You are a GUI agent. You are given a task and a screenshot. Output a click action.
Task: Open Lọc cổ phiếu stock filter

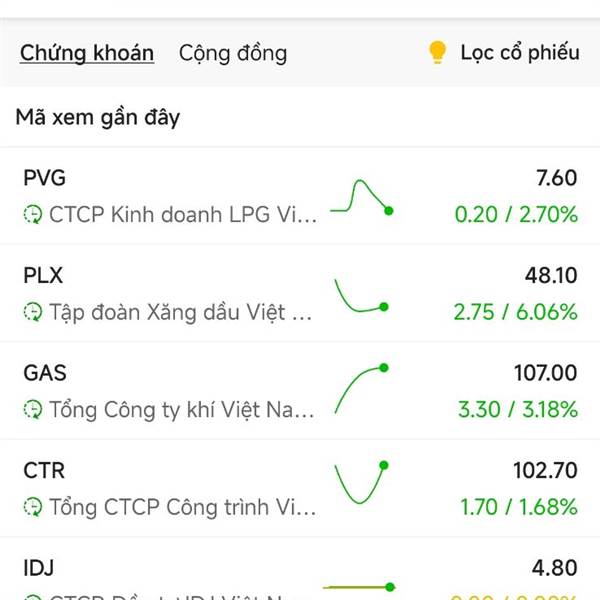[x=503, y=53]
